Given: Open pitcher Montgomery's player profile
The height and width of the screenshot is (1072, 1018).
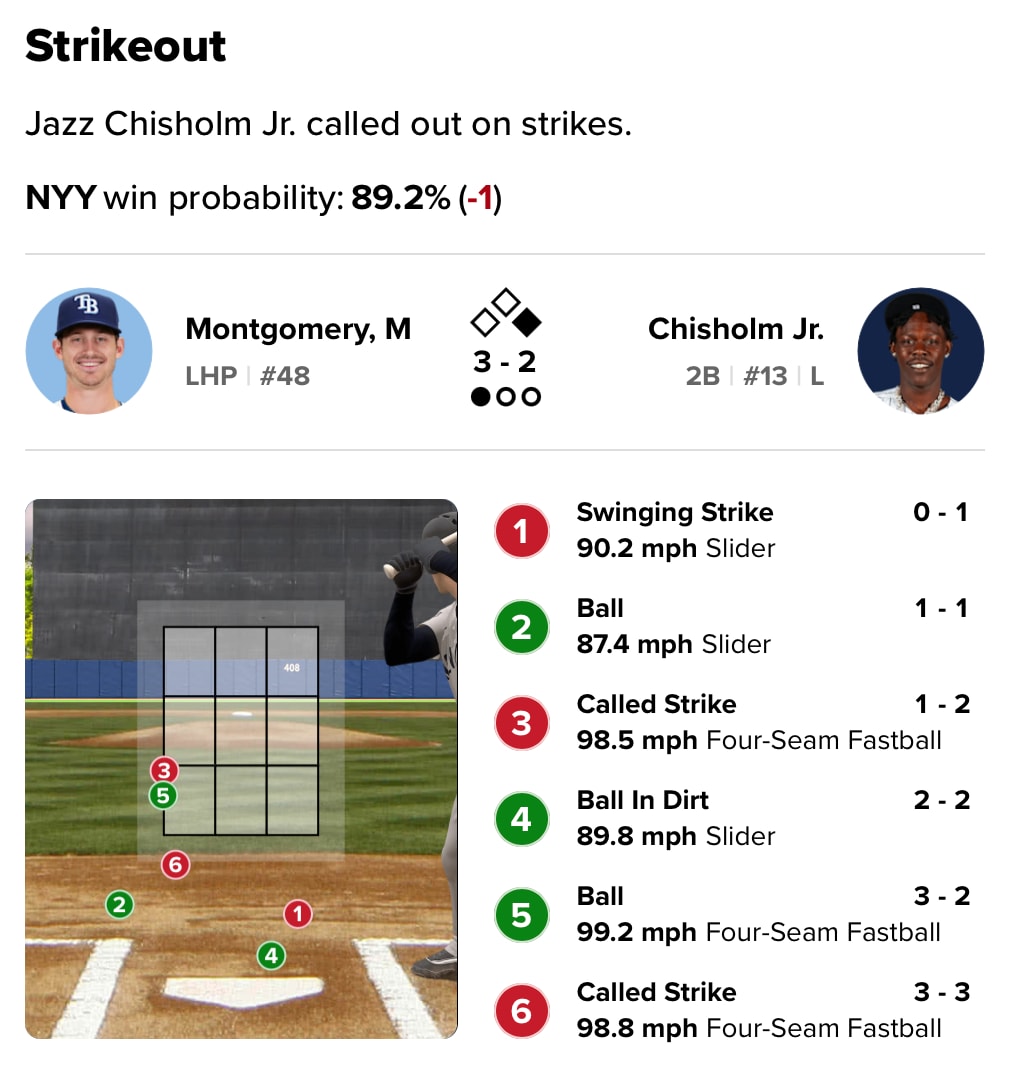Looking at the screenshot, I should coord(298,329).
